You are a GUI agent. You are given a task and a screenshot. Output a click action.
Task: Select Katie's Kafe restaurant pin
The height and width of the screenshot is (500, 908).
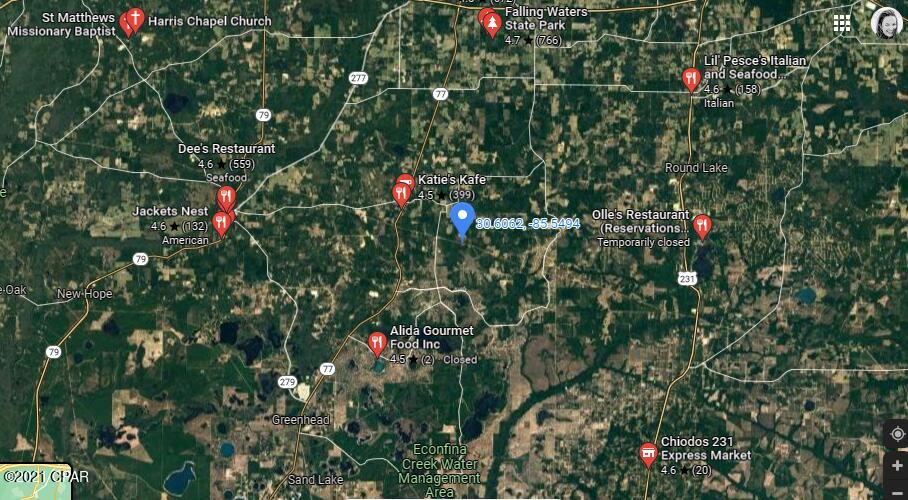tap(402, 192)
